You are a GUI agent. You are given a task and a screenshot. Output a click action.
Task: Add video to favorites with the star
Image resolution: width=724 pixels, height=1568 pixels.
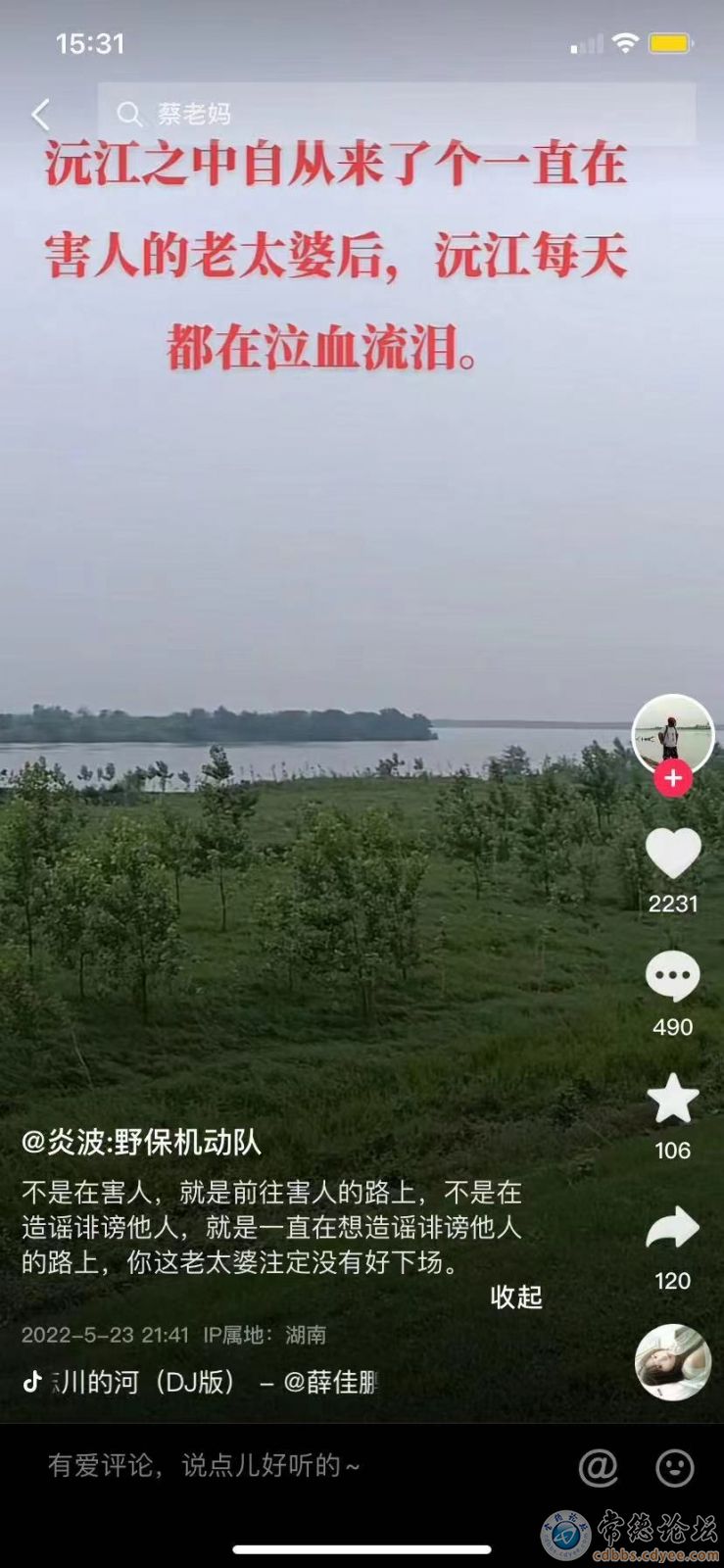(x=672, y=1099)
